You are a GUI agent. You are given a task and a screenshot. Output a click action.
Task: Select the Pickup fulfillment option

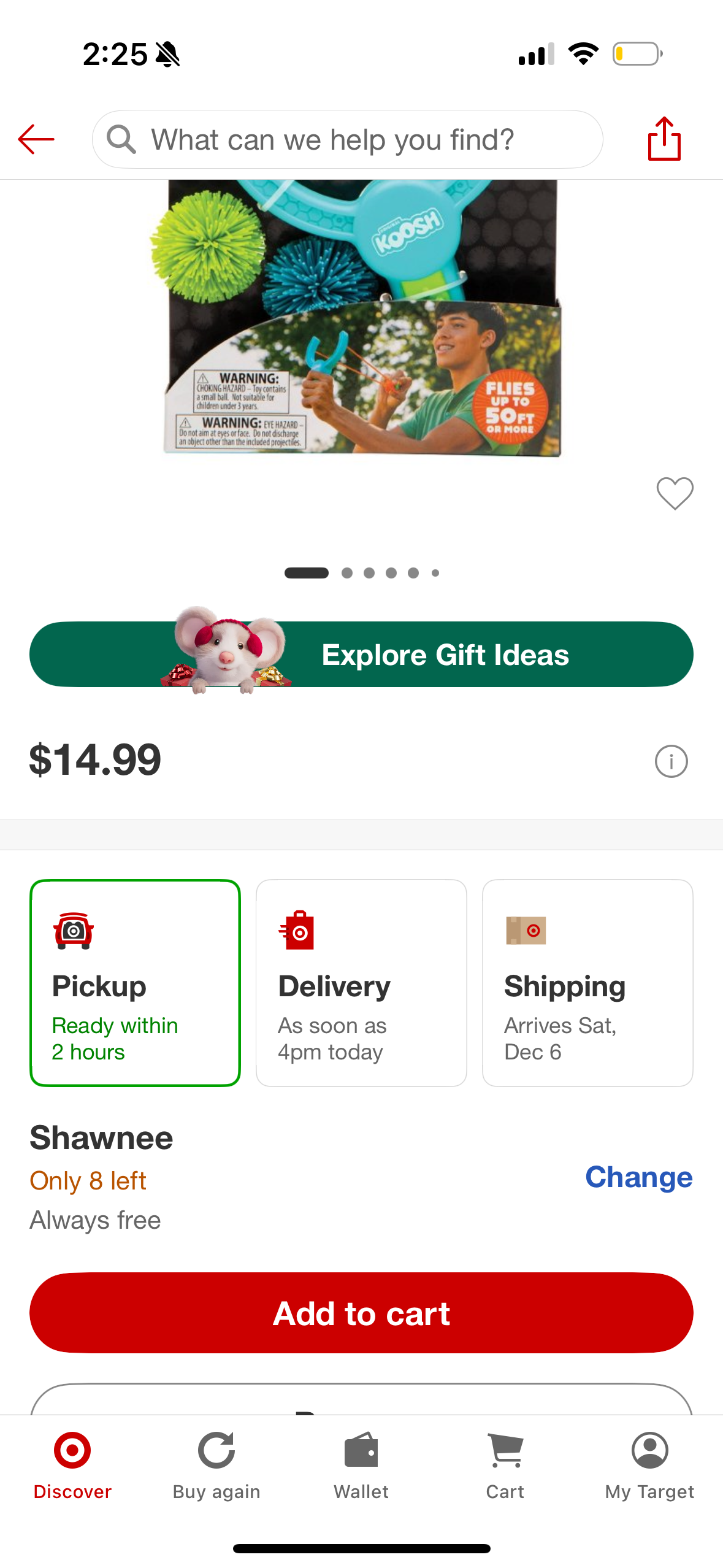pos(135,982)
